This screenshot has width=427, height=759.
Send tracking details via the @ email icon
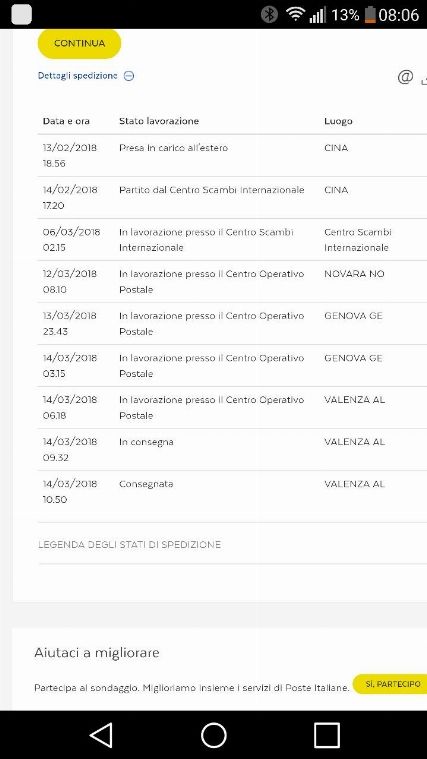click(x=405, y=76)
